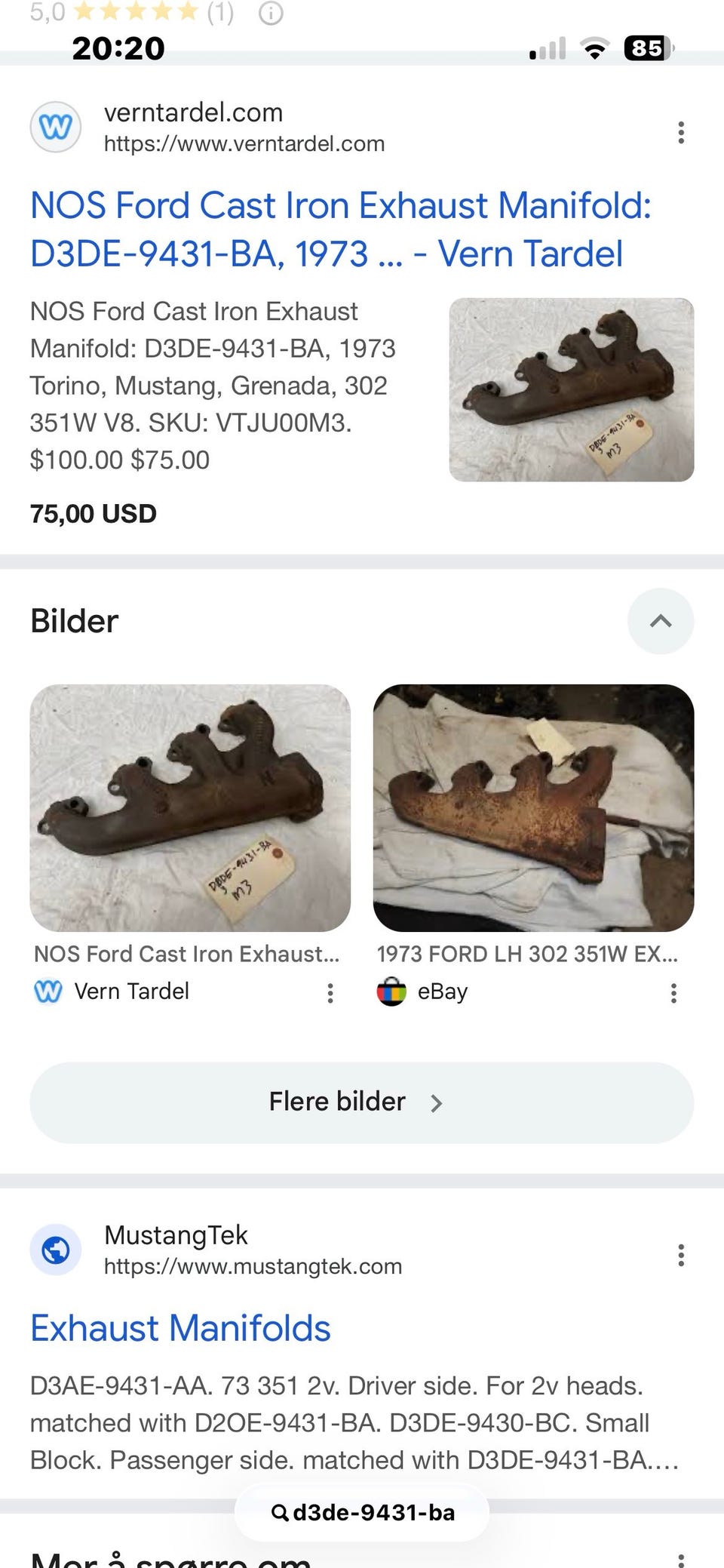Select the eBay store icon
Viewport: 724px width, 1568px height.
pos(391,992)
